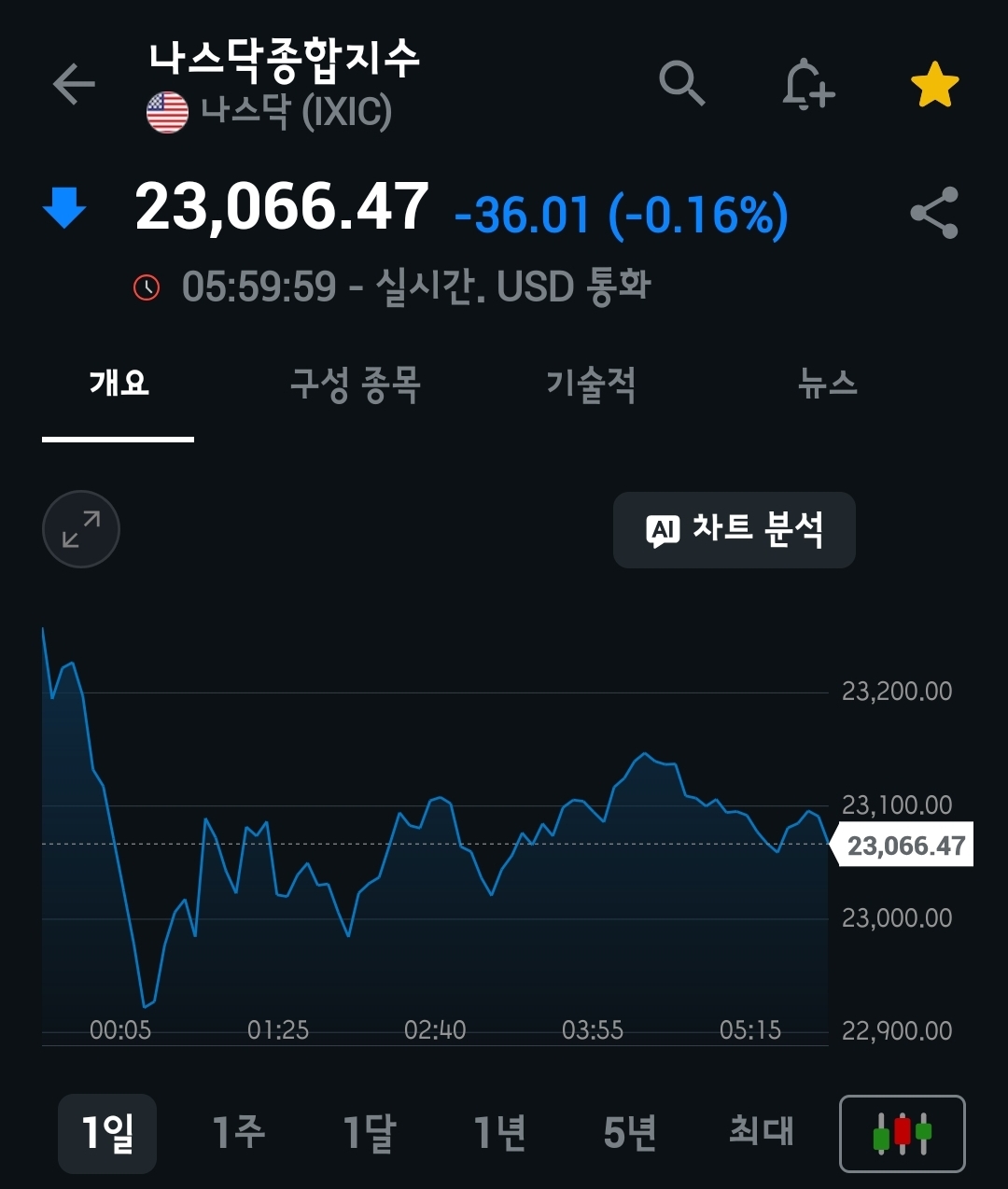The height and width of the screenshot is (1189, 1008).
Task: Select the 1일 chart range
Action: [x=107, y=1133]
